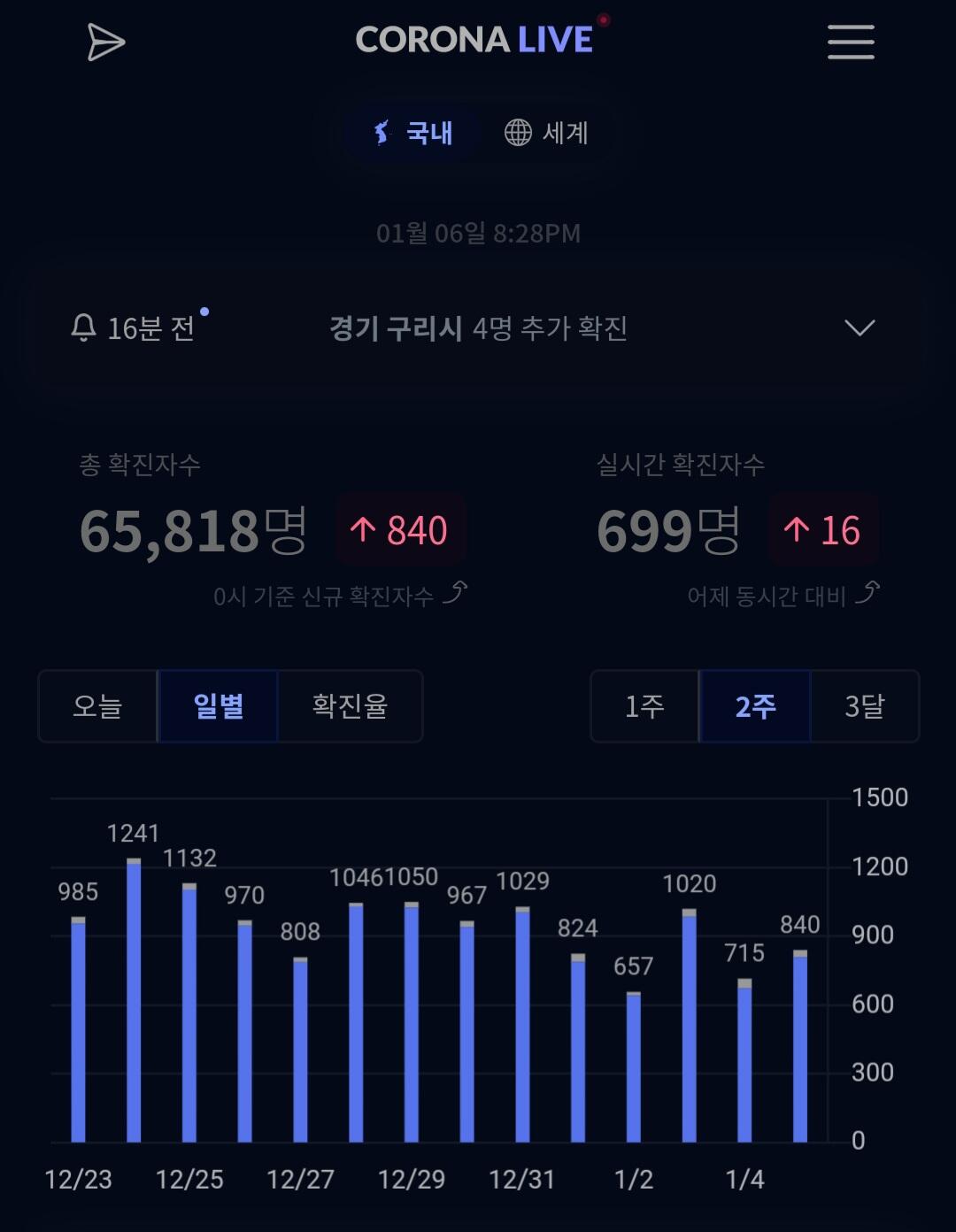The image size is (956, 1232).
Task: Expand the 경기 구리시 notification banner
Action: [478, 328]
